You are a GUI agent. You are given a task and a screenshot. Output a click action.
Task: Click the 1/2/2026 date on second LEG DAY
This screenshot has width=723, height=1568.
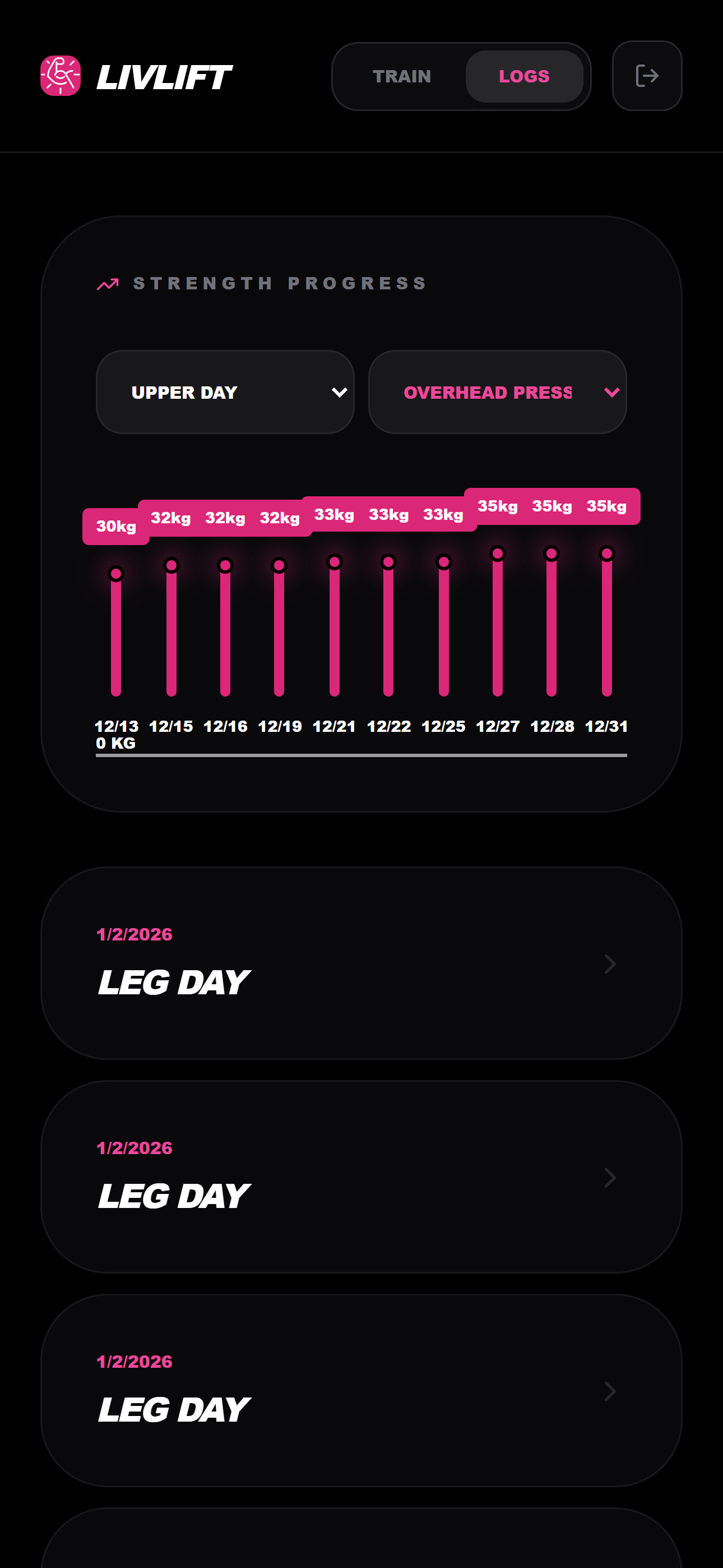135,1147
